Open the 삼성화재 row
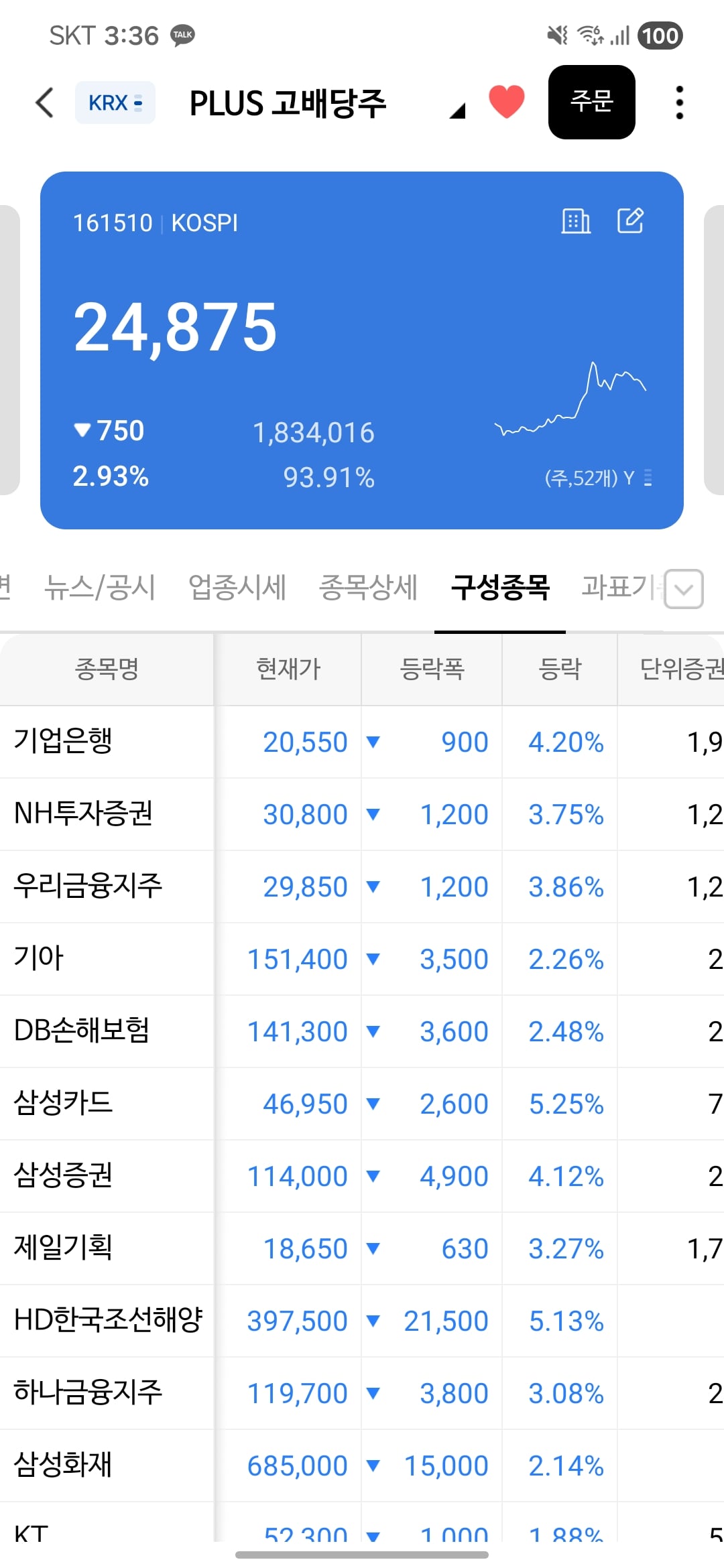This screenshot has width=724, height=1568. click(x=362, y=1465)
